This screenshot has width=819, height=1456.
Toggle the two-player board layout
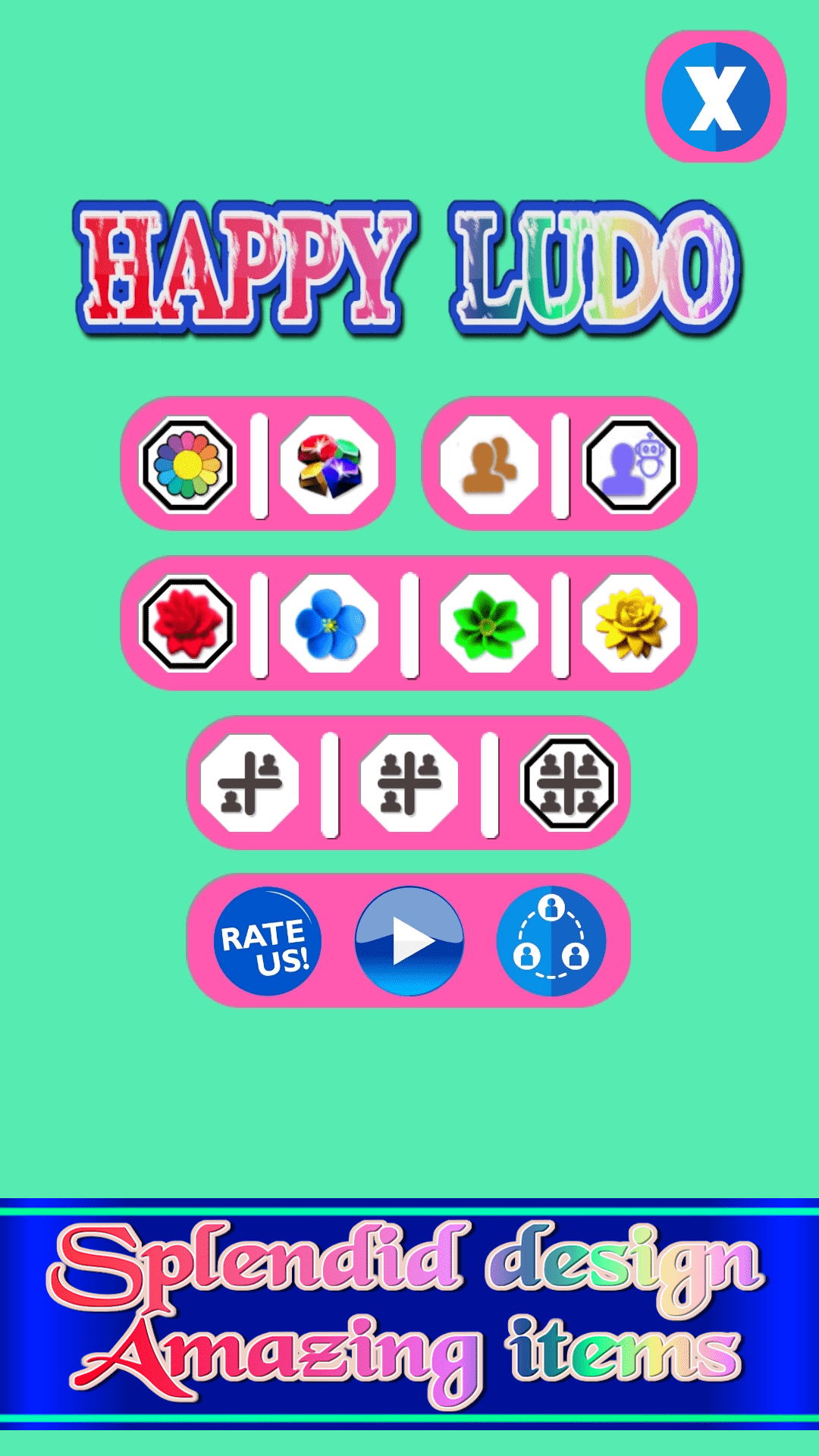click(251, 786)
